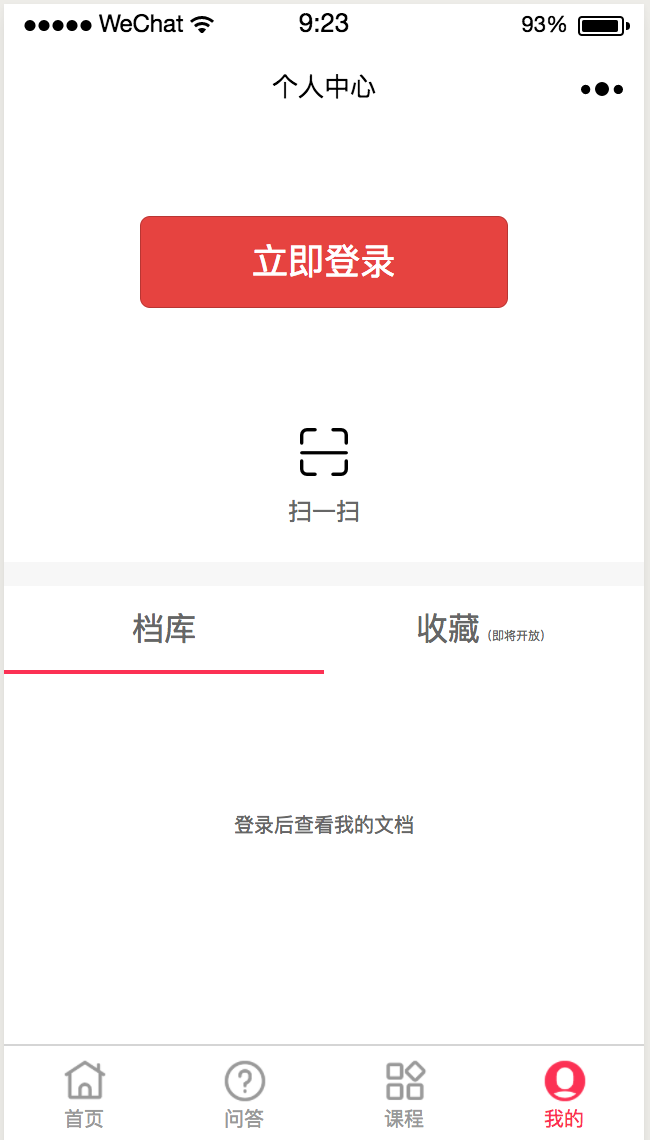The height and width of the screenshot is (1140, 650).
Task: Open the 扫一扫 scan icon
Action: click(x=324, y=452)
